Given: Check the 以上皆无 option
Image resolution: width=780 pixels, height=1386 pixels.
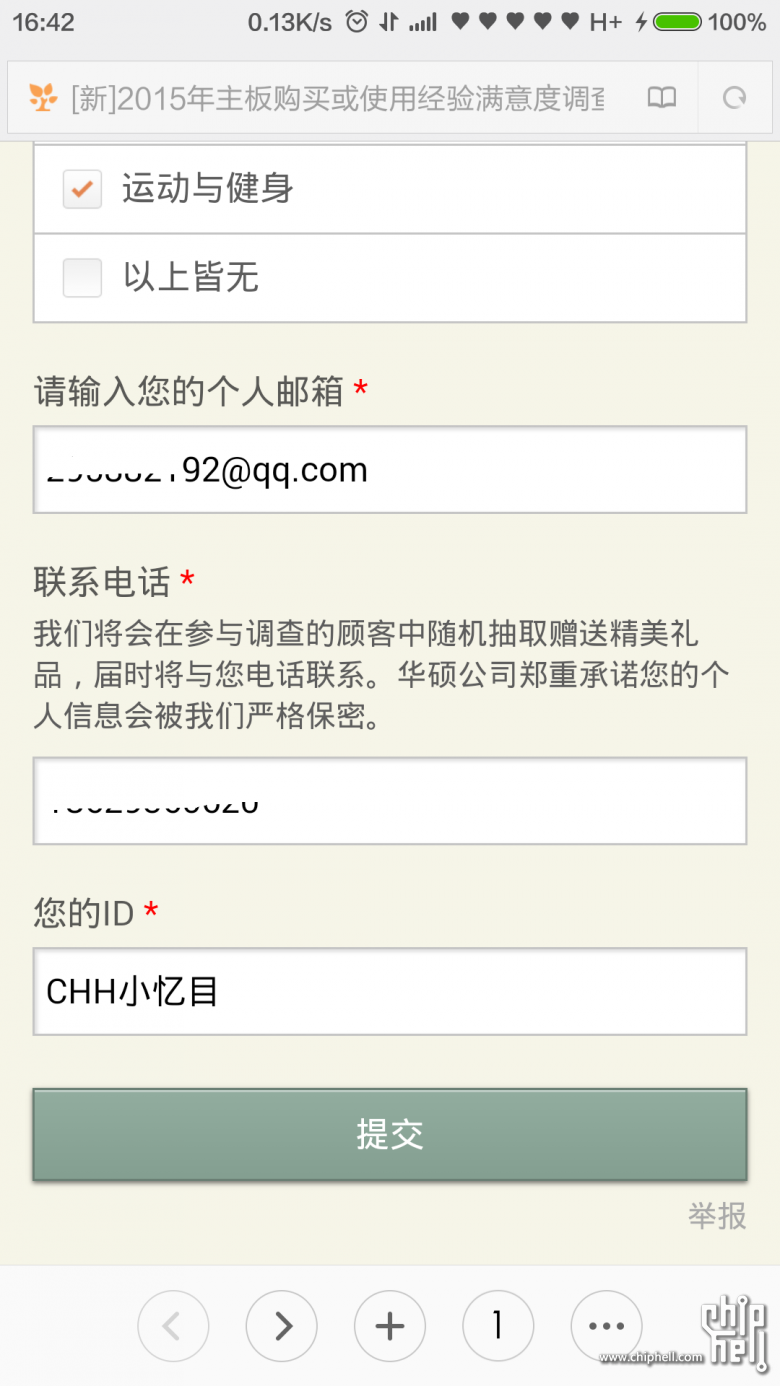Looking at the screenshot, I should 82,278.
